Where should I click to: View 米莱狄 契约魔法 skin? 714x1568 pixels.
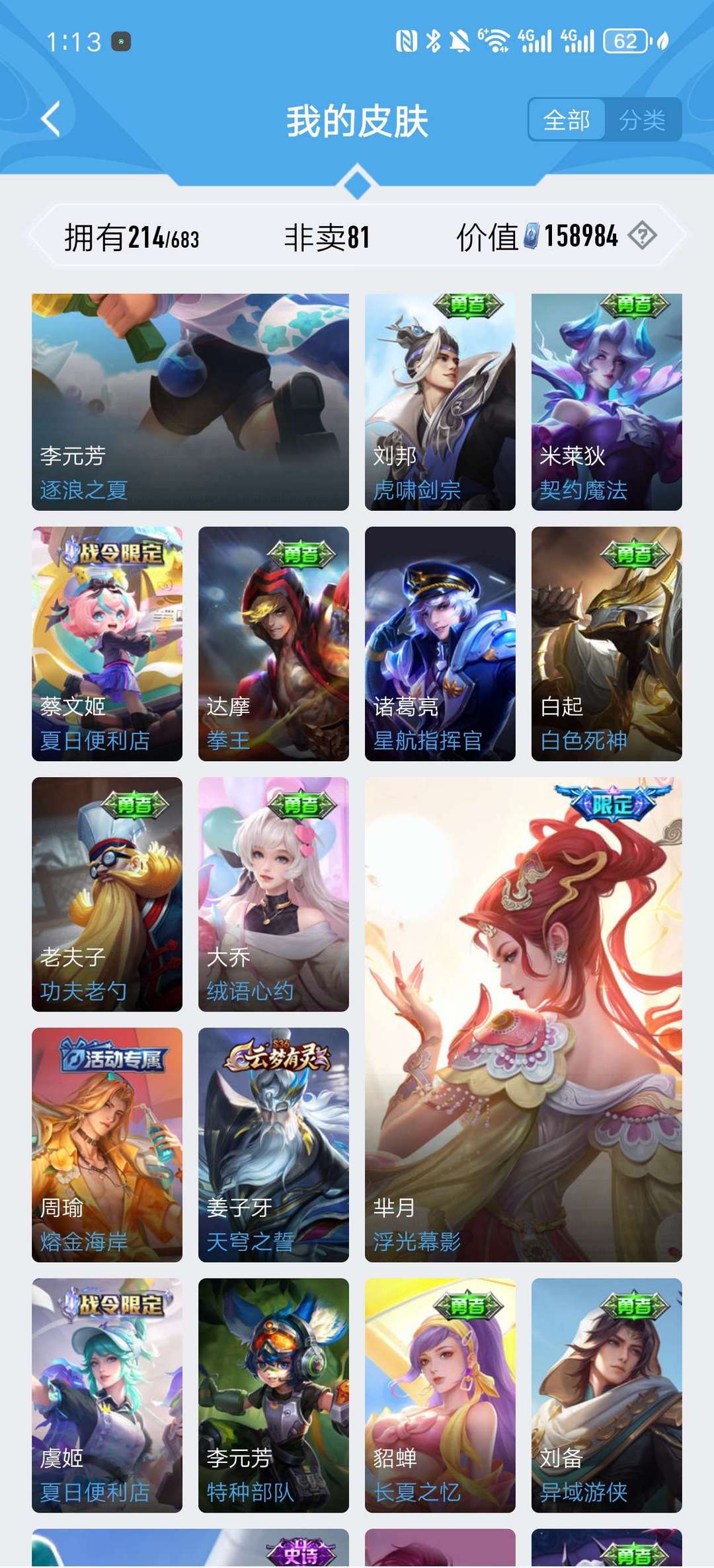607,402
